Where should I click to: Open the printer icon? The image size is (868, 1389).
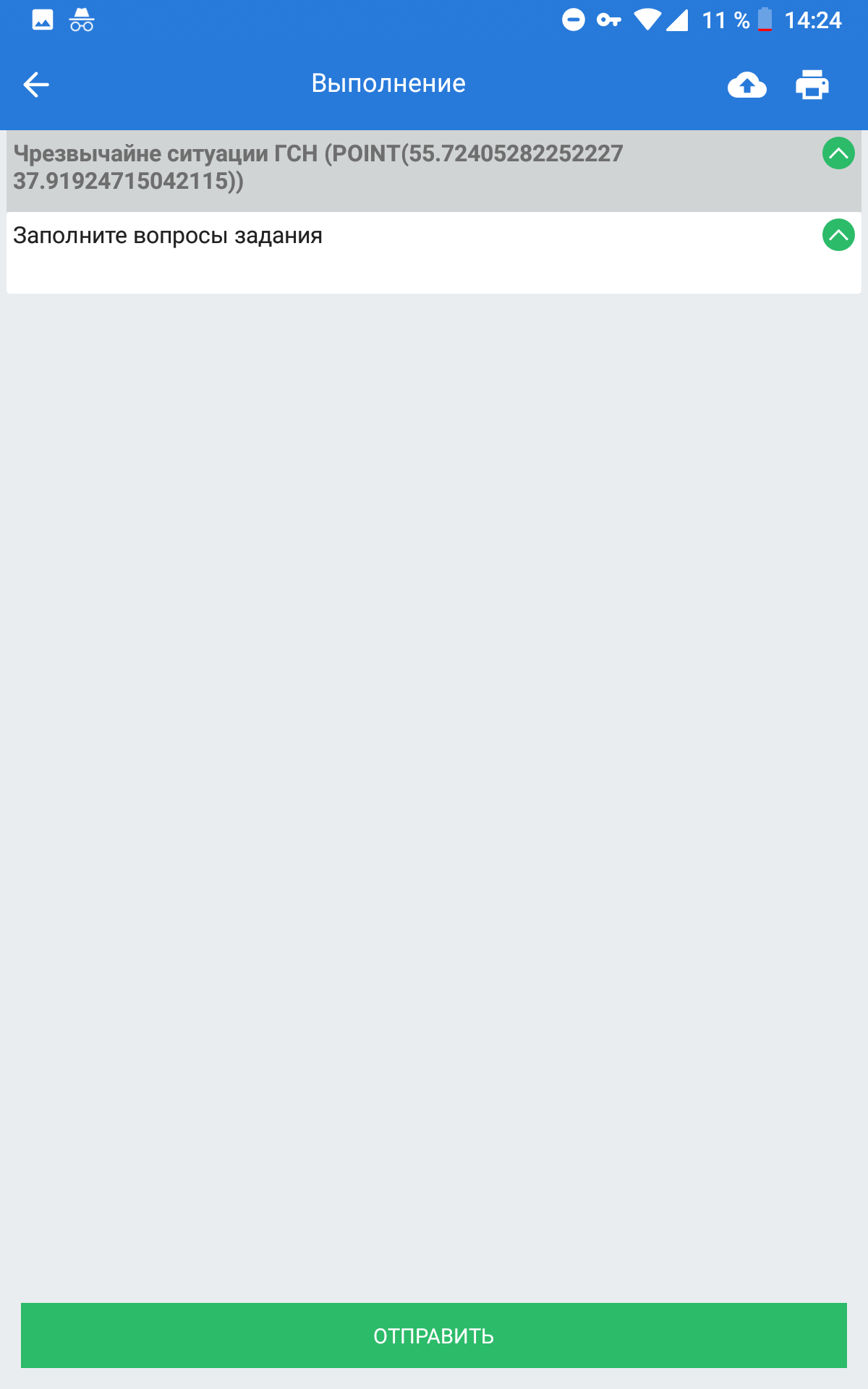point(812,85)
